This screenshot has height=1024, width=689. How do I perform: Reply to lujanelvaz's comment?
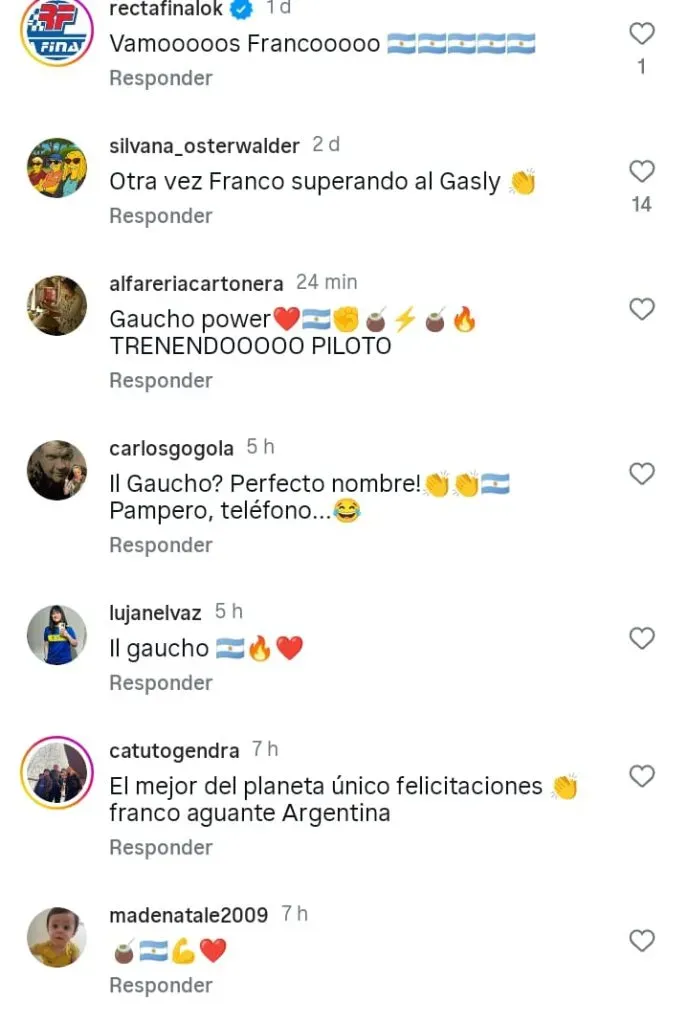click(160, 683)
